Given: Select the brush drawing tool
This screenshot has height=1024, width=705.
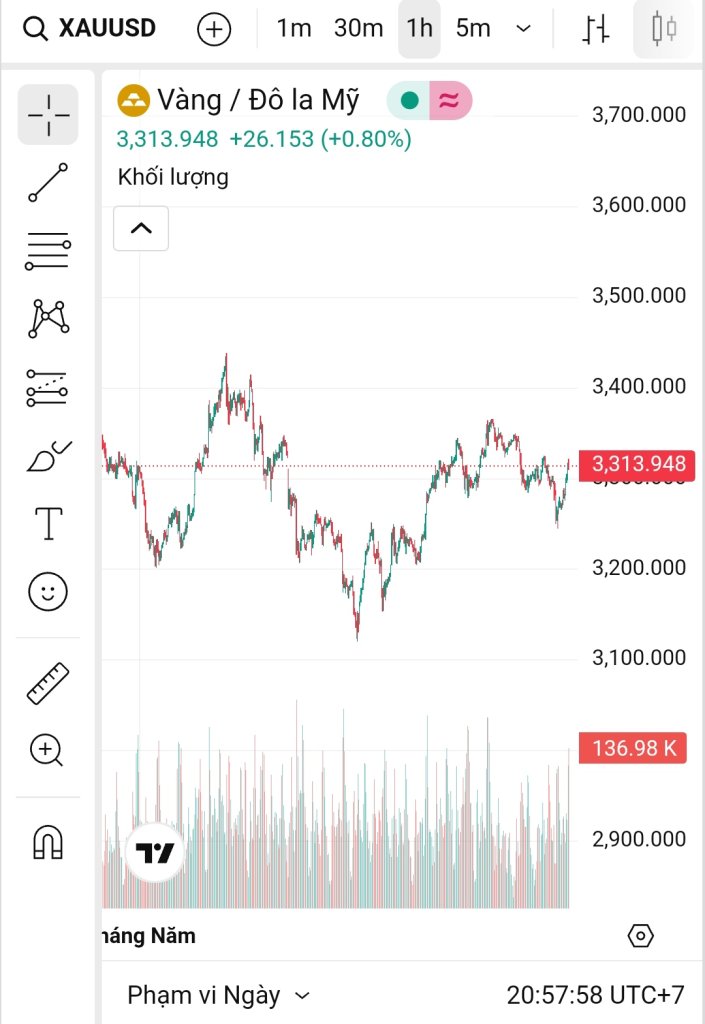Looking at the screenshot, I should [x=48, y=456].
